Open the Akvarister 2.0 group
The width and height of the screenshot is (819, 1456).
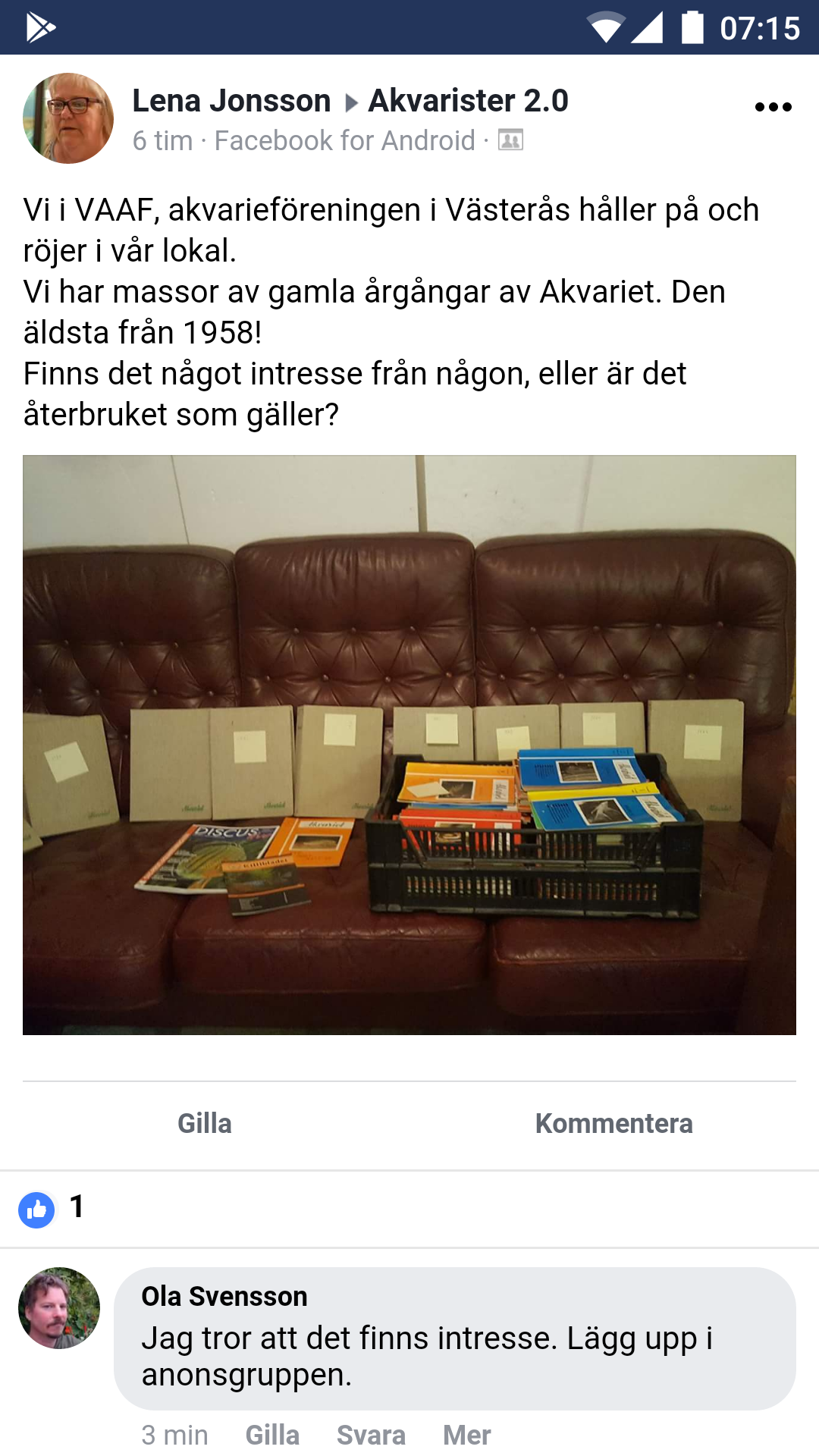point(468,101)
